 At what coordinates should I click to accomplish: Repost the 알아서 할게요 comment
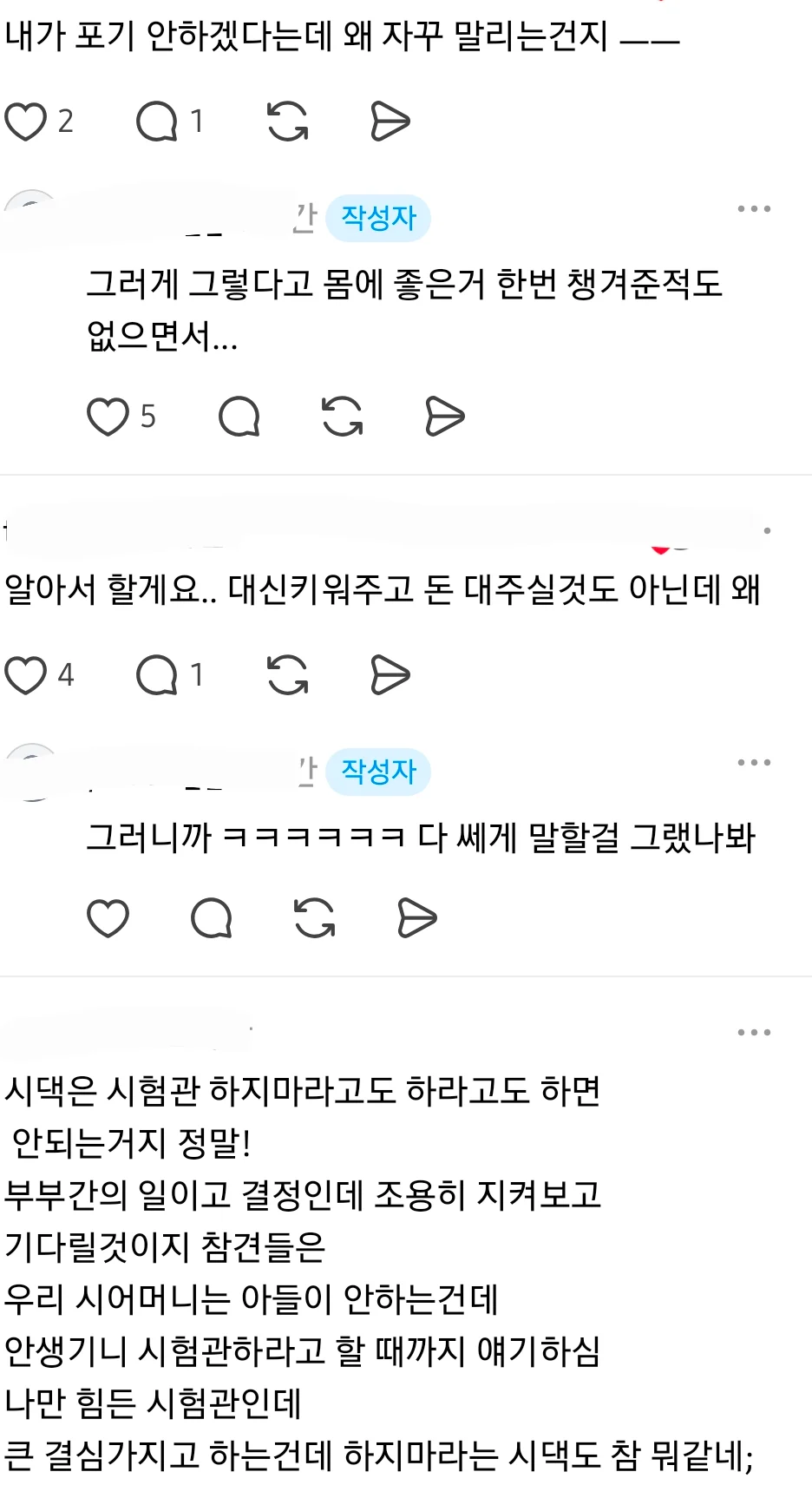(288, 675)
